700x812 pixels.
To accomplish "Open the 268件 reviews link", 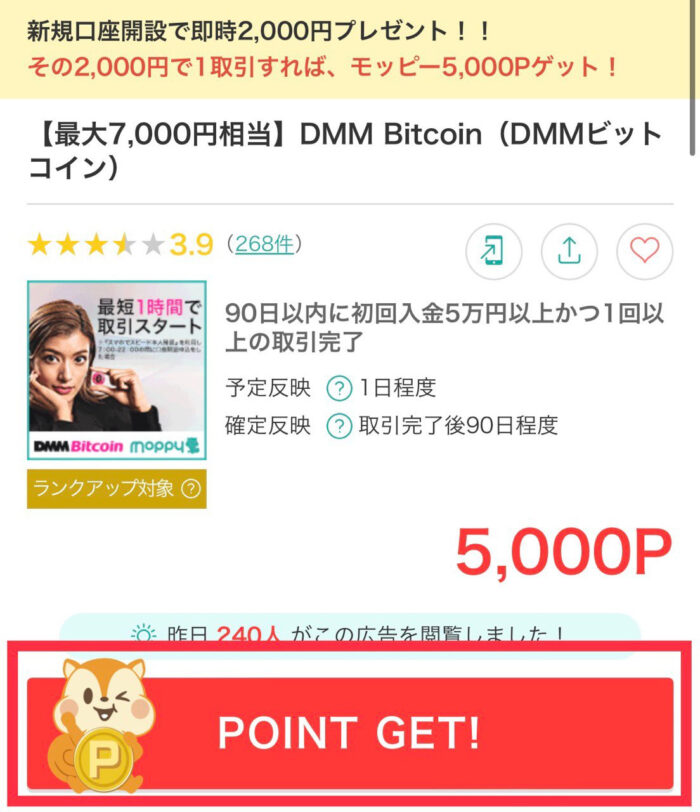I will pos(264,243).
